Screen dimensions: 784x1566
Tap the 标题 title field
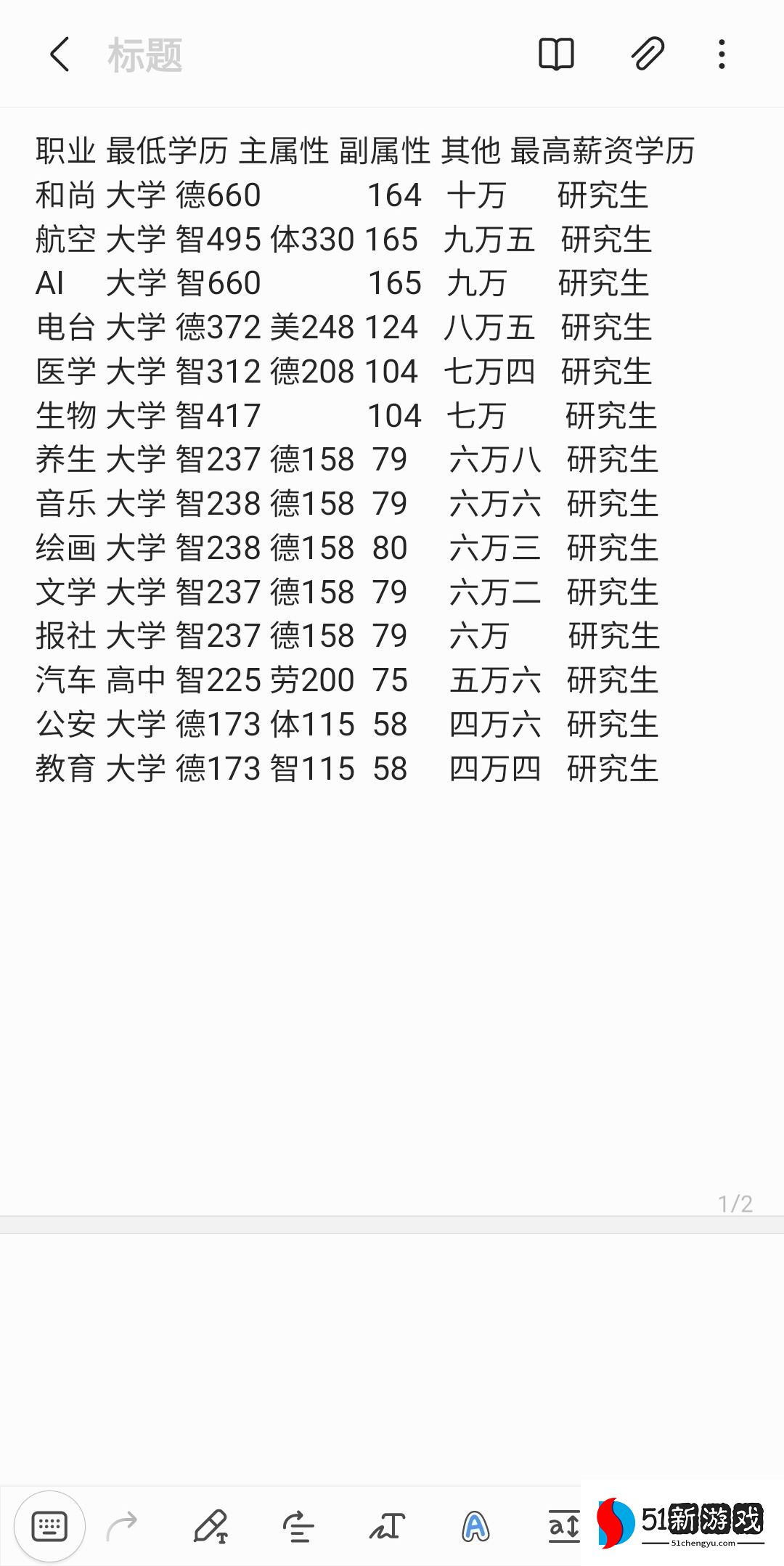[x=145, y=54]
